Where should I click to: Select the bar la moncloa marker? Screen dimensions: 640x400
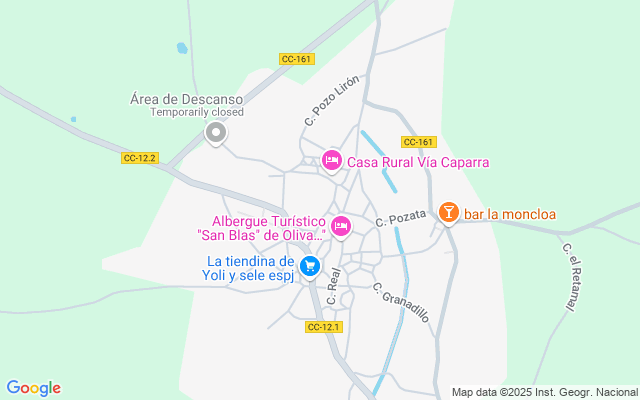(x=449, y=212)
